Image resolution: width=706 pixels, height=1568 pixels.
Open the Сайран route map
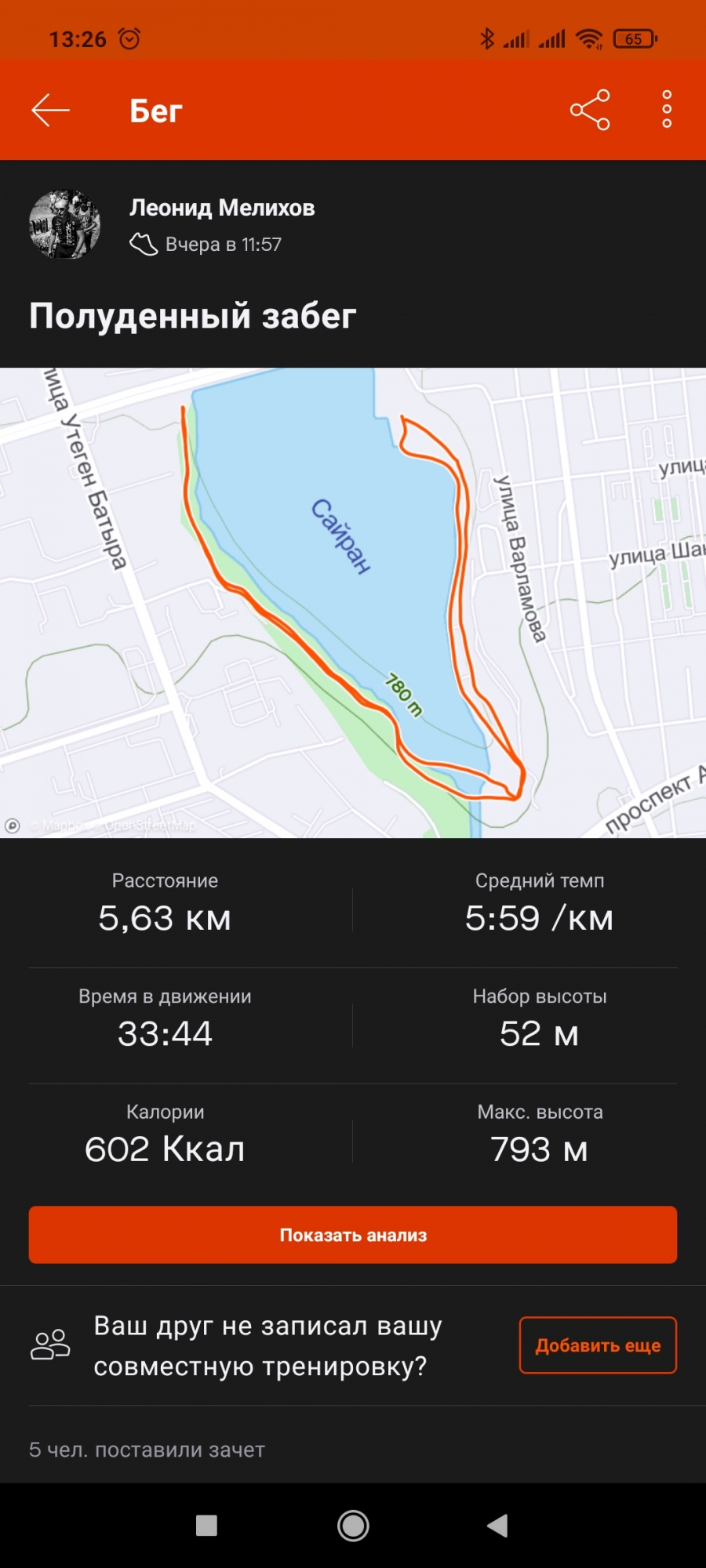coord(353,602)
